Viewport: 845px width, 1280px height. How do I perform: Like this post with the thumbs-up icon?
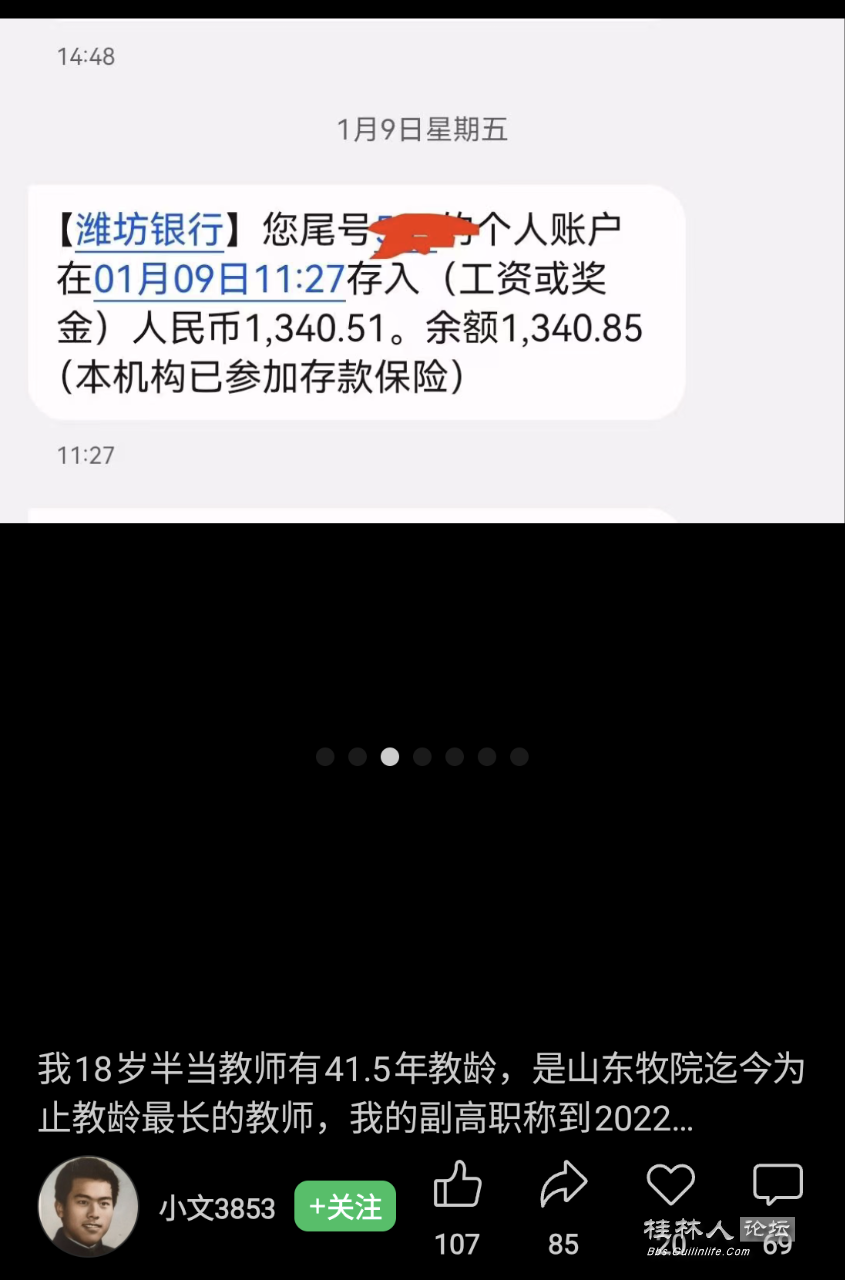(x=457, y=1187)
